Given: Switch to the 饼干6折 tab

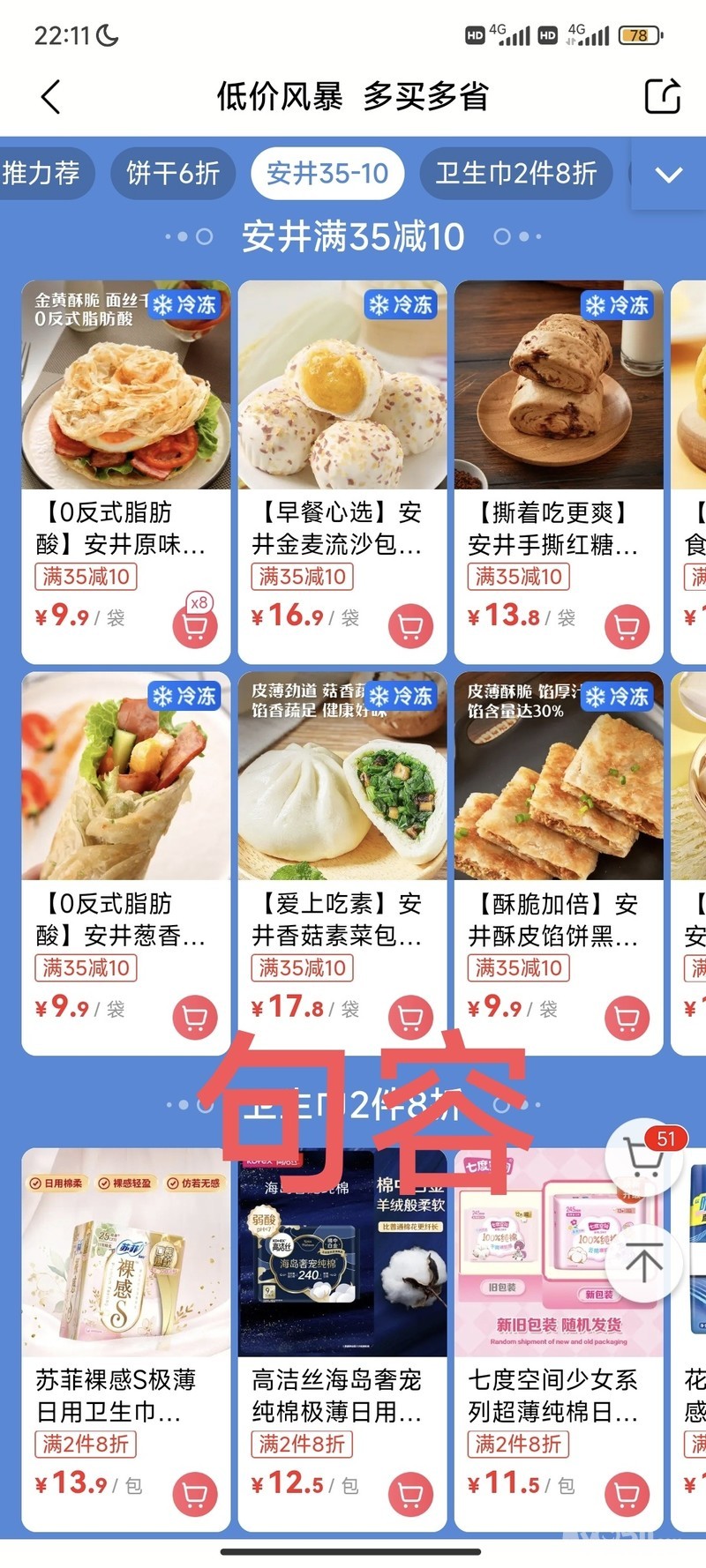Looking at the screenshot, I should [x=173, y=173].
